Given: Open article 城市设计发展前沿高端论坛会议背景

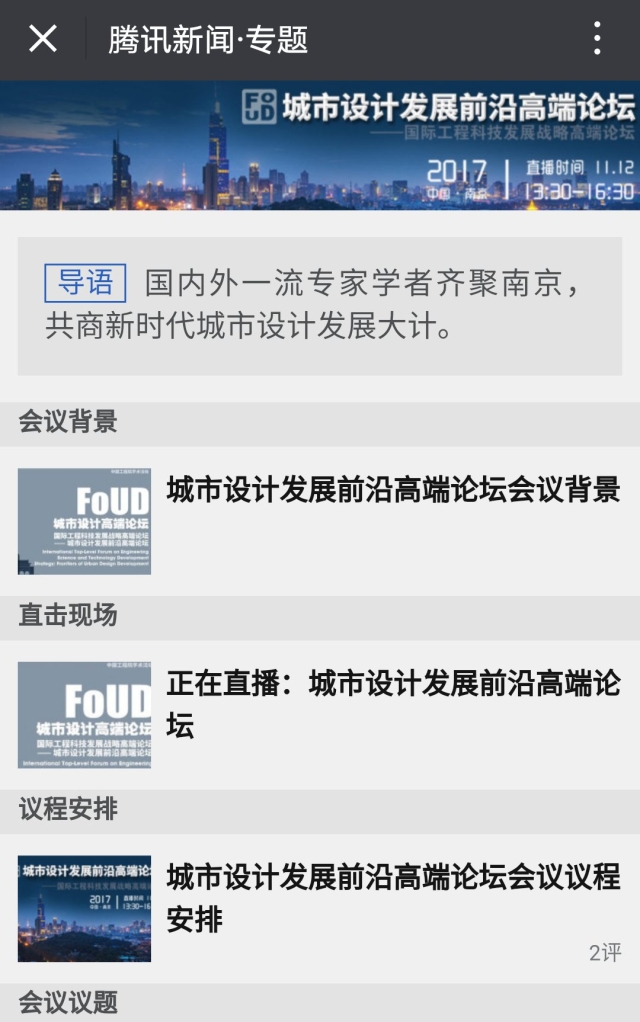Looking at the screenshot, I should [x=320, y=521].
